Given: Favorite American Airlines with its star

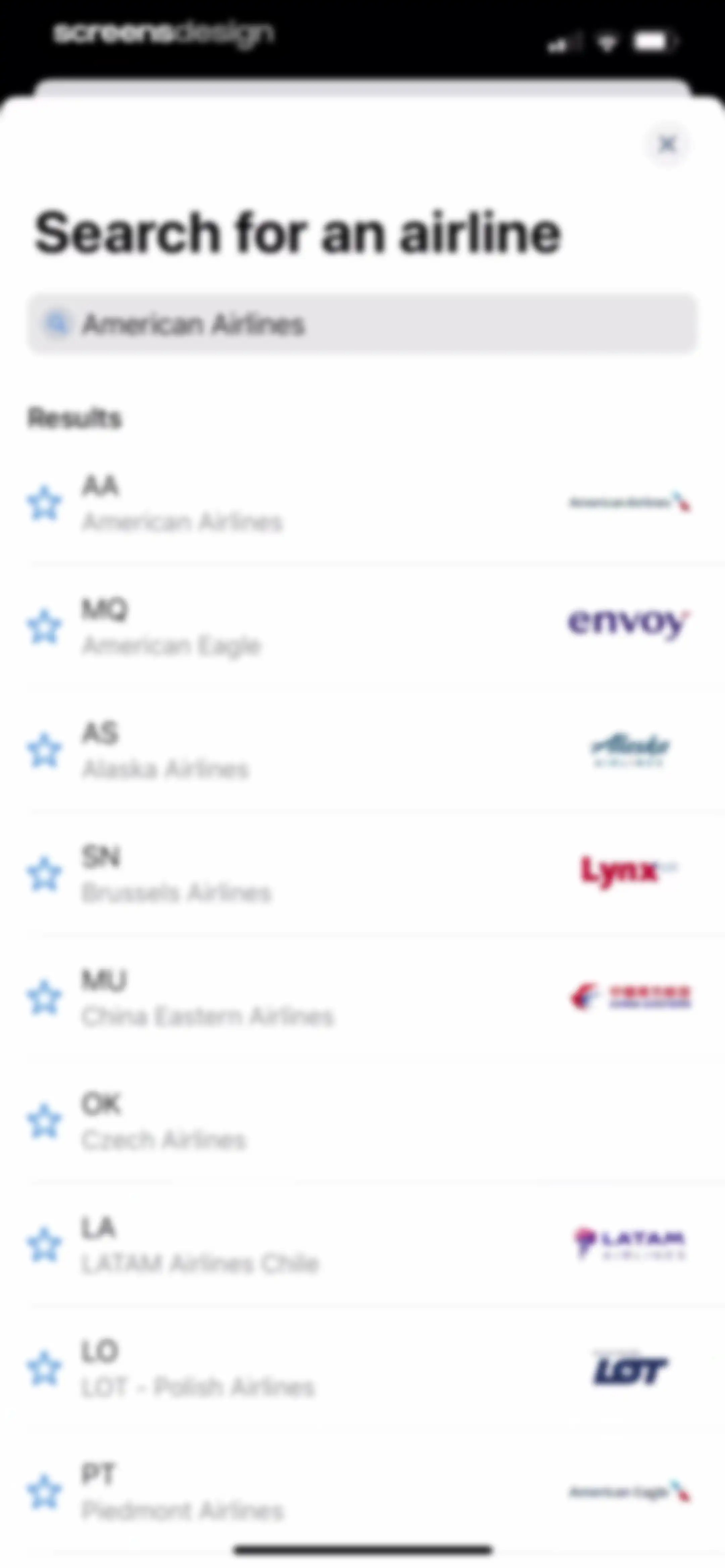Looking at the screenshot, I should point(44,503).
